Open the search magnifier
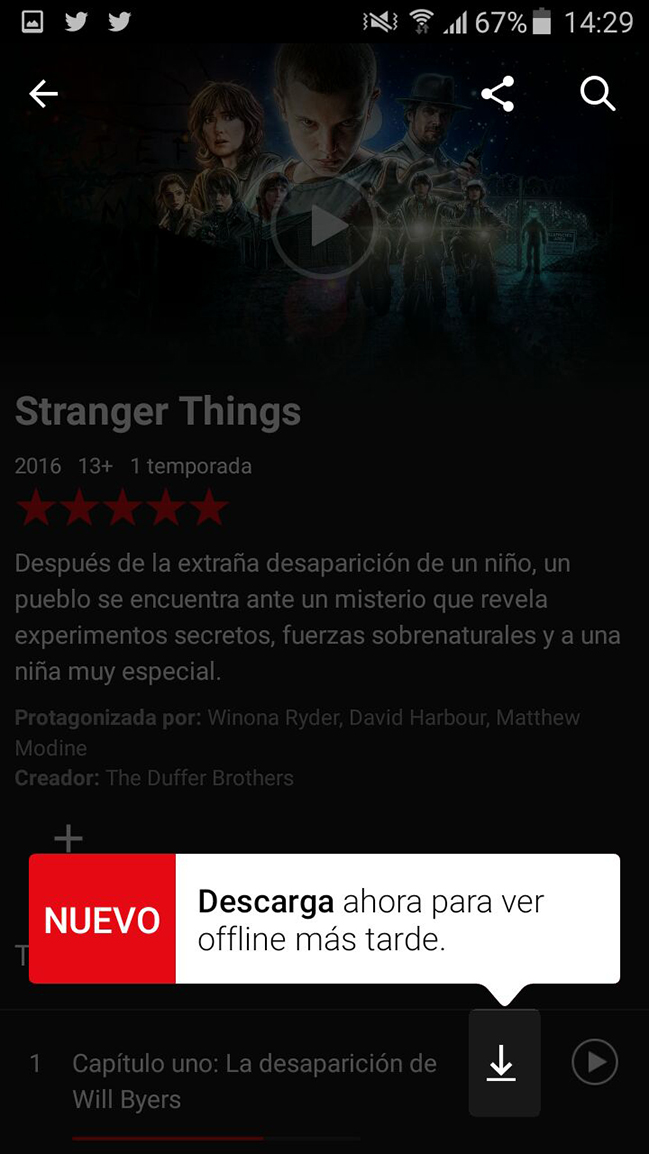The height and width of the screenshot is (1154, 649). pyautogui.click(x=597, y=95)
